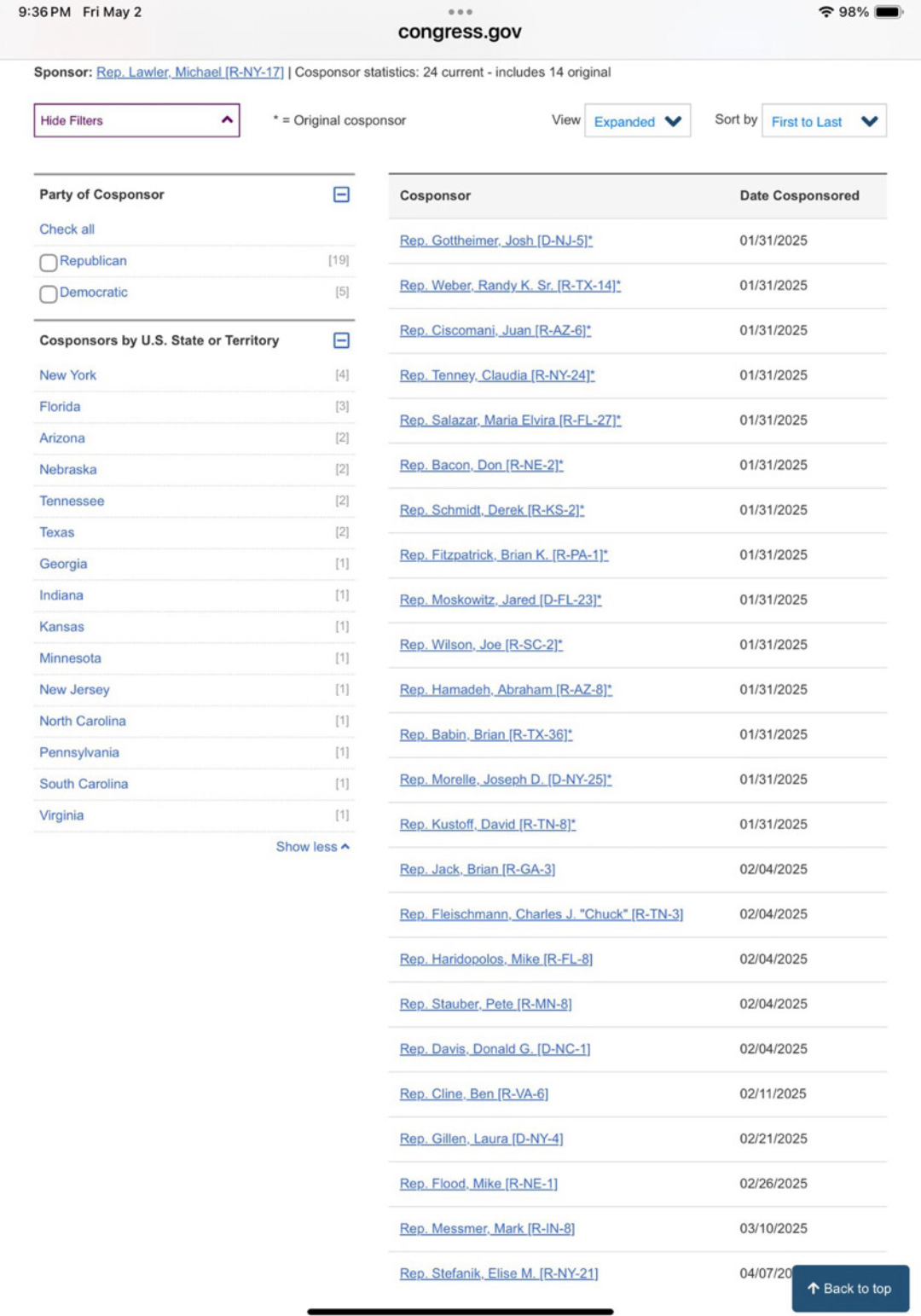Screen dimensions: 921x1316
Task: Open the First to Last sort dropdown
Action: 824,121
